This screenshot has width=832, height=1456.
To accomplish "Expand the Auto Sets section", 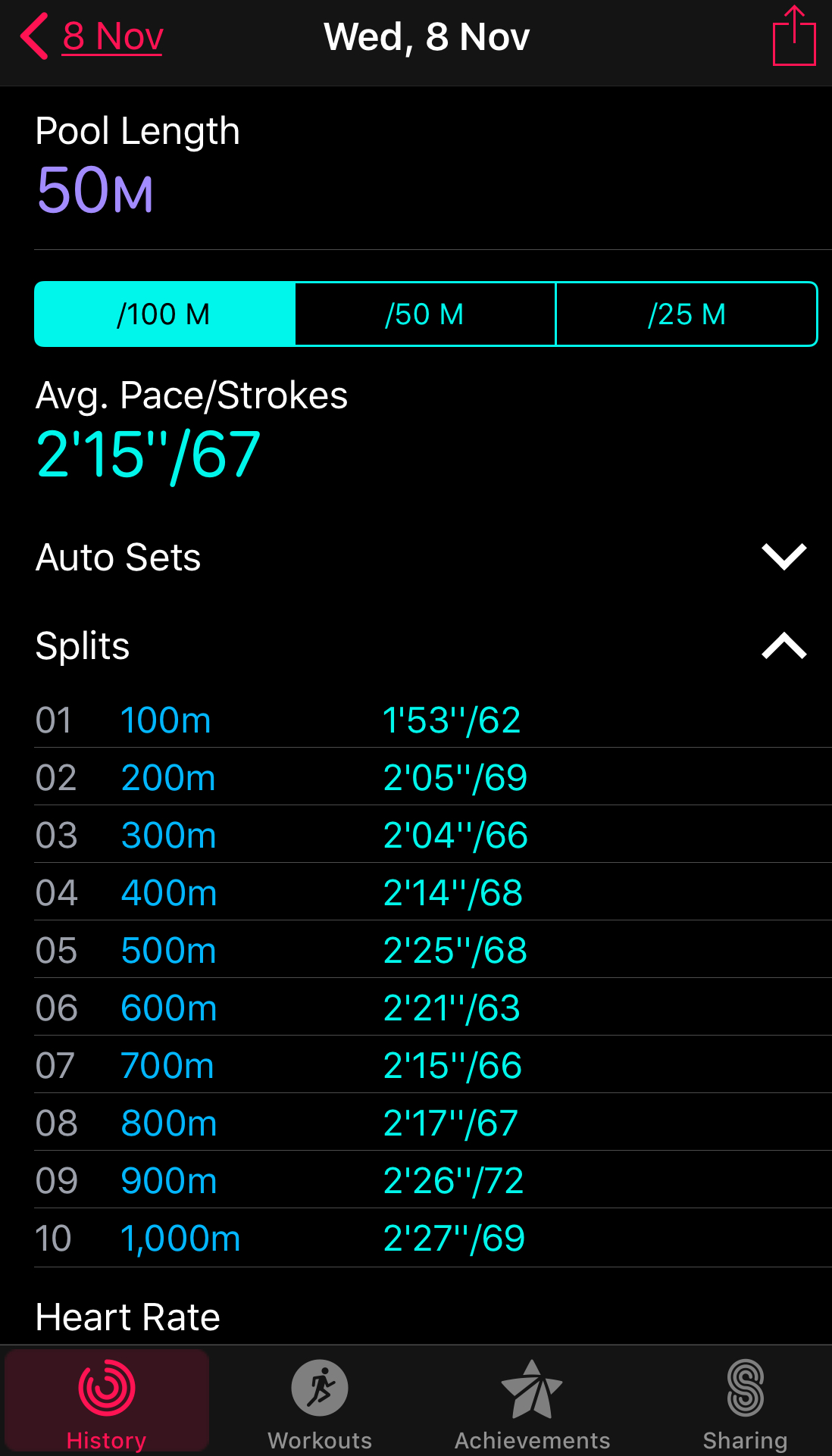I will (x=784, y=557).
